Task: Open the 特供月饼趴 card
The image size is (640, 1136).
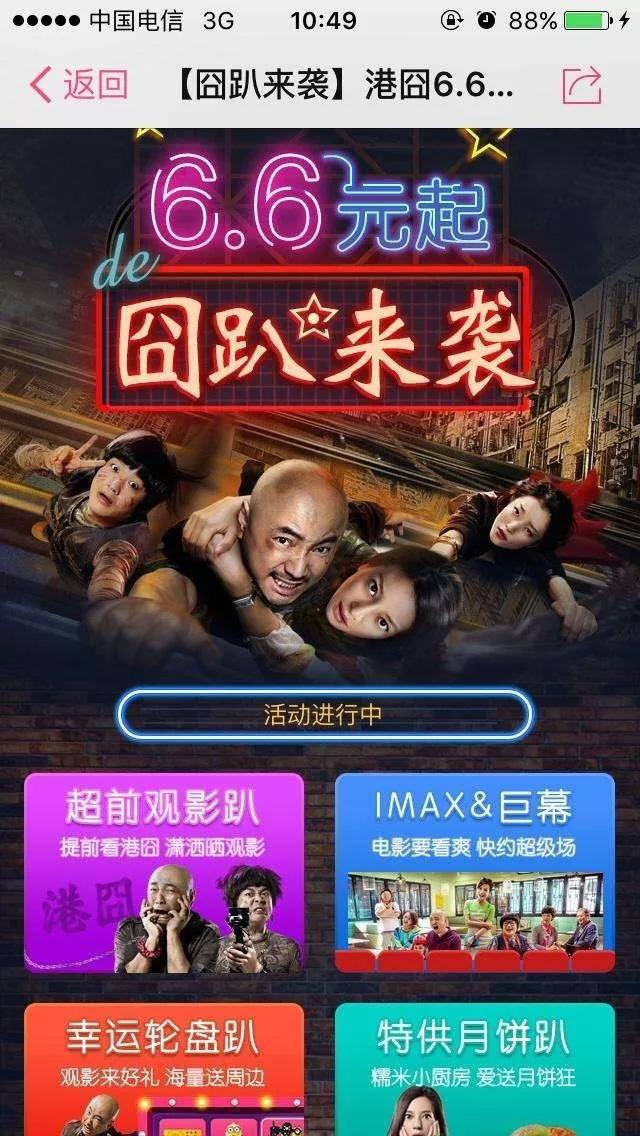Action: tap(474, 1068)
